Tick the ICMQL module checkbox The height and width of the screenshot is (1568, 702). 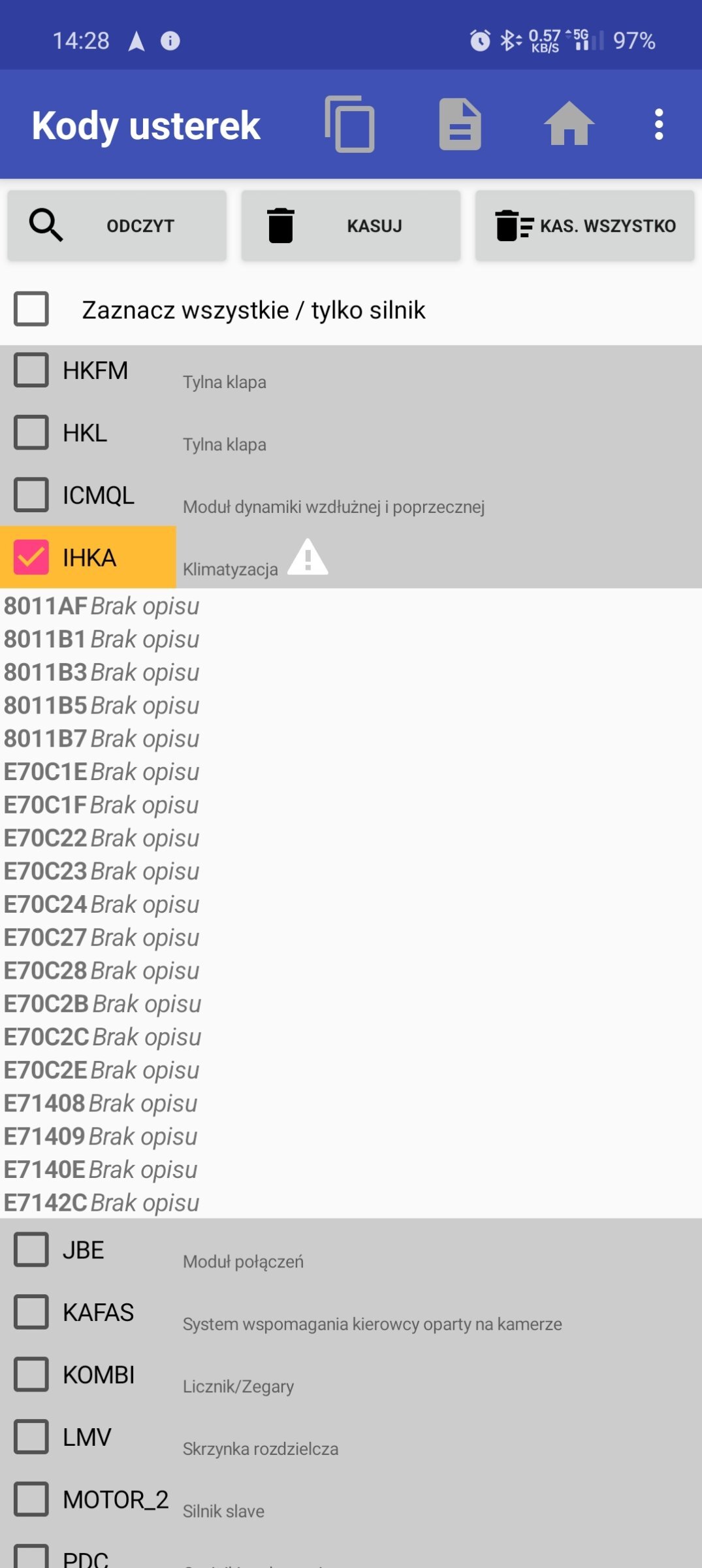tap(31, 495)
